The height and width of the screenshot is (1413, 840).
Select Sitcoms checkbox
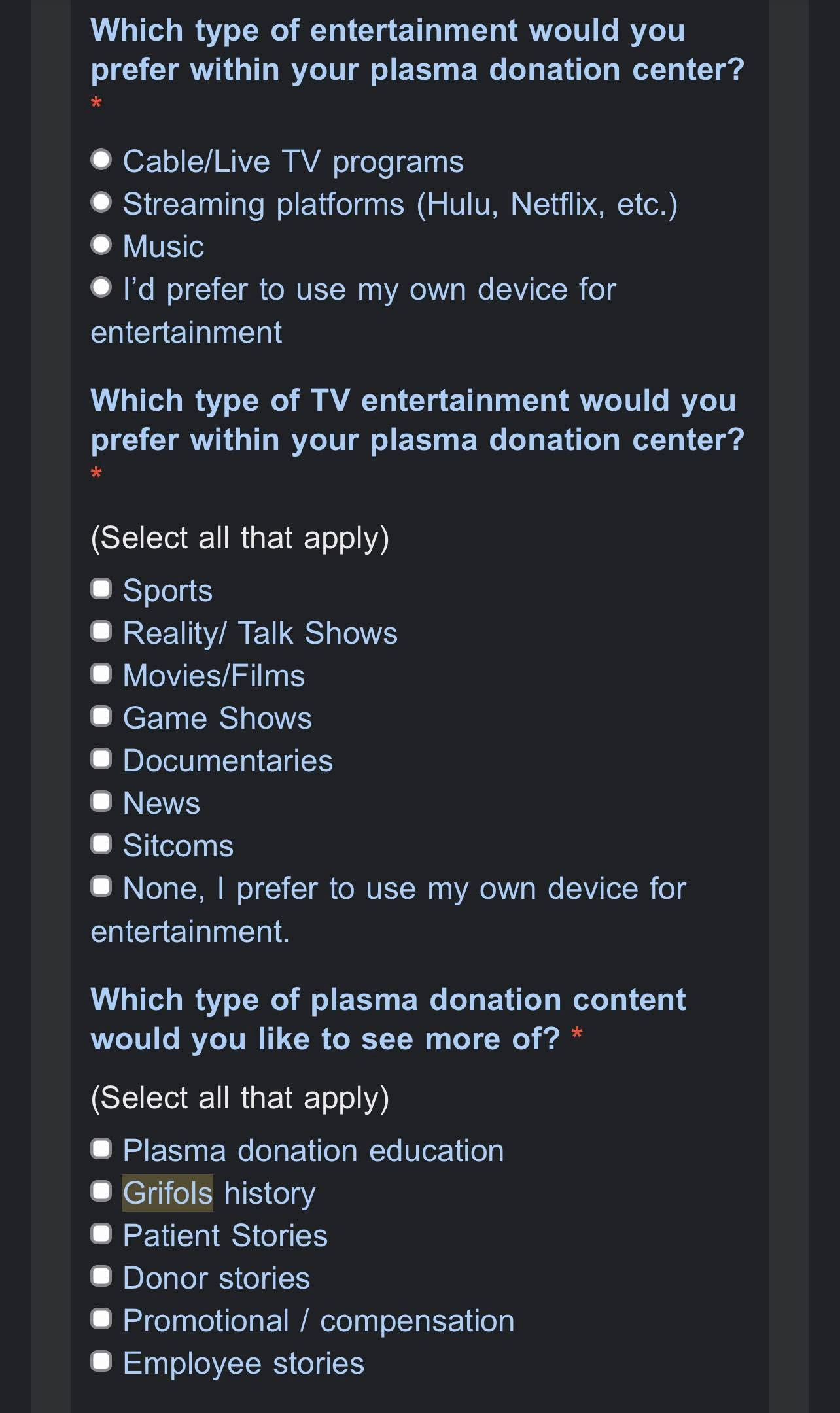tap(101, 844)
